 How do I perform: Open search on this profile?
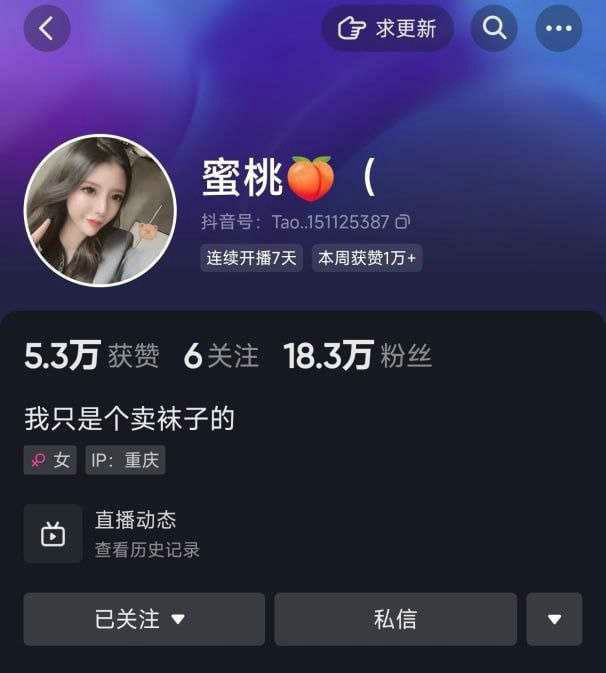[x=494, y=29]
